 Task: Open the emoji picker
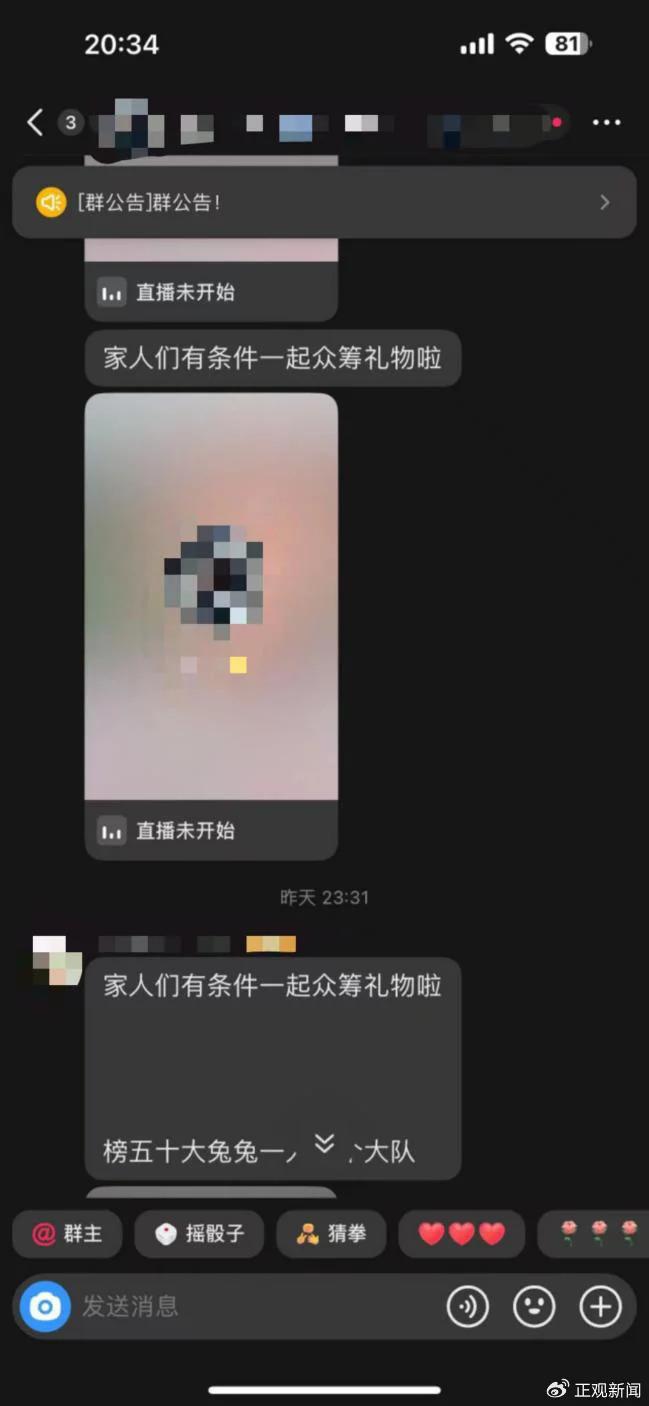pos(534,1306)
